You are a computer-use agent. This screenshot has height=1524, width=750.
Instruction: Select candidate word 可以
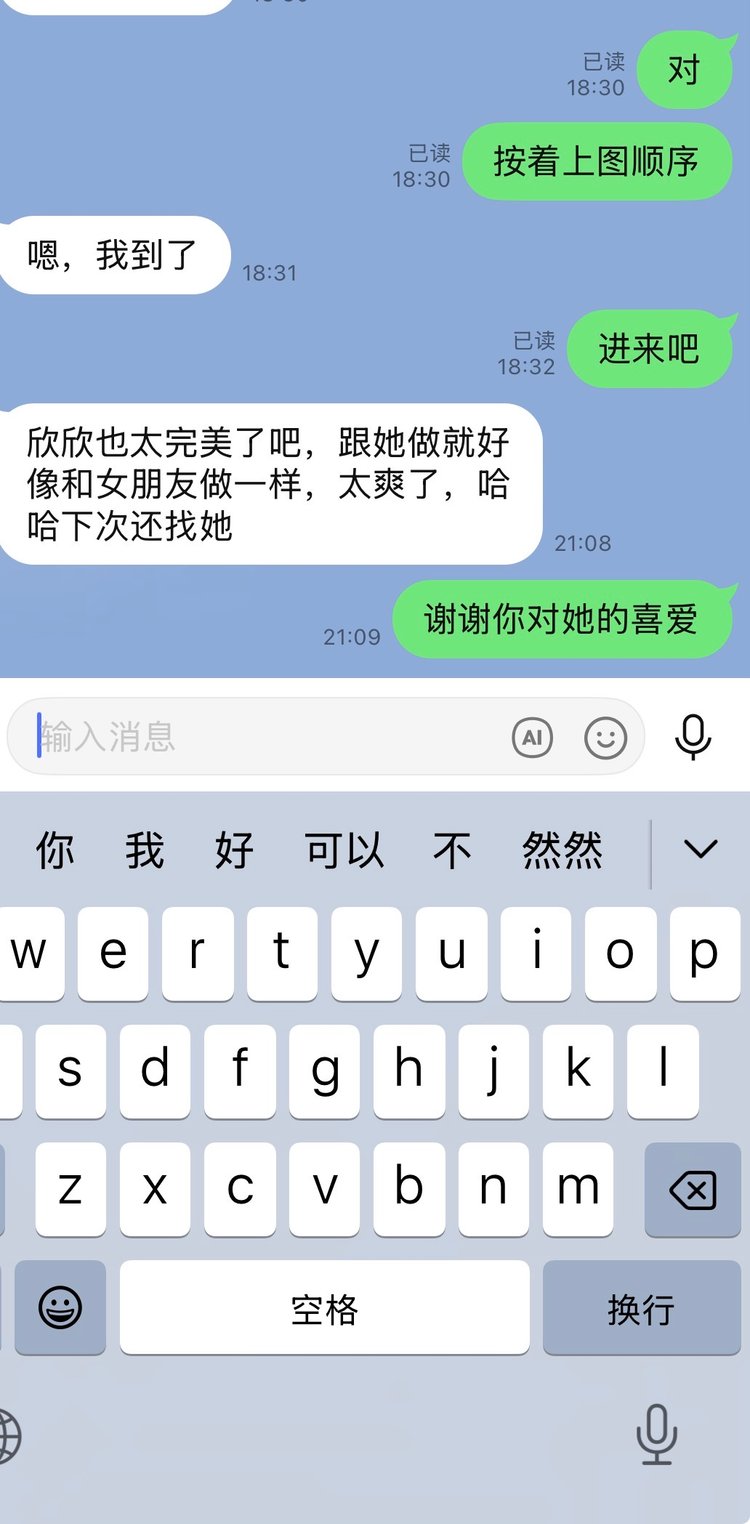344,852
